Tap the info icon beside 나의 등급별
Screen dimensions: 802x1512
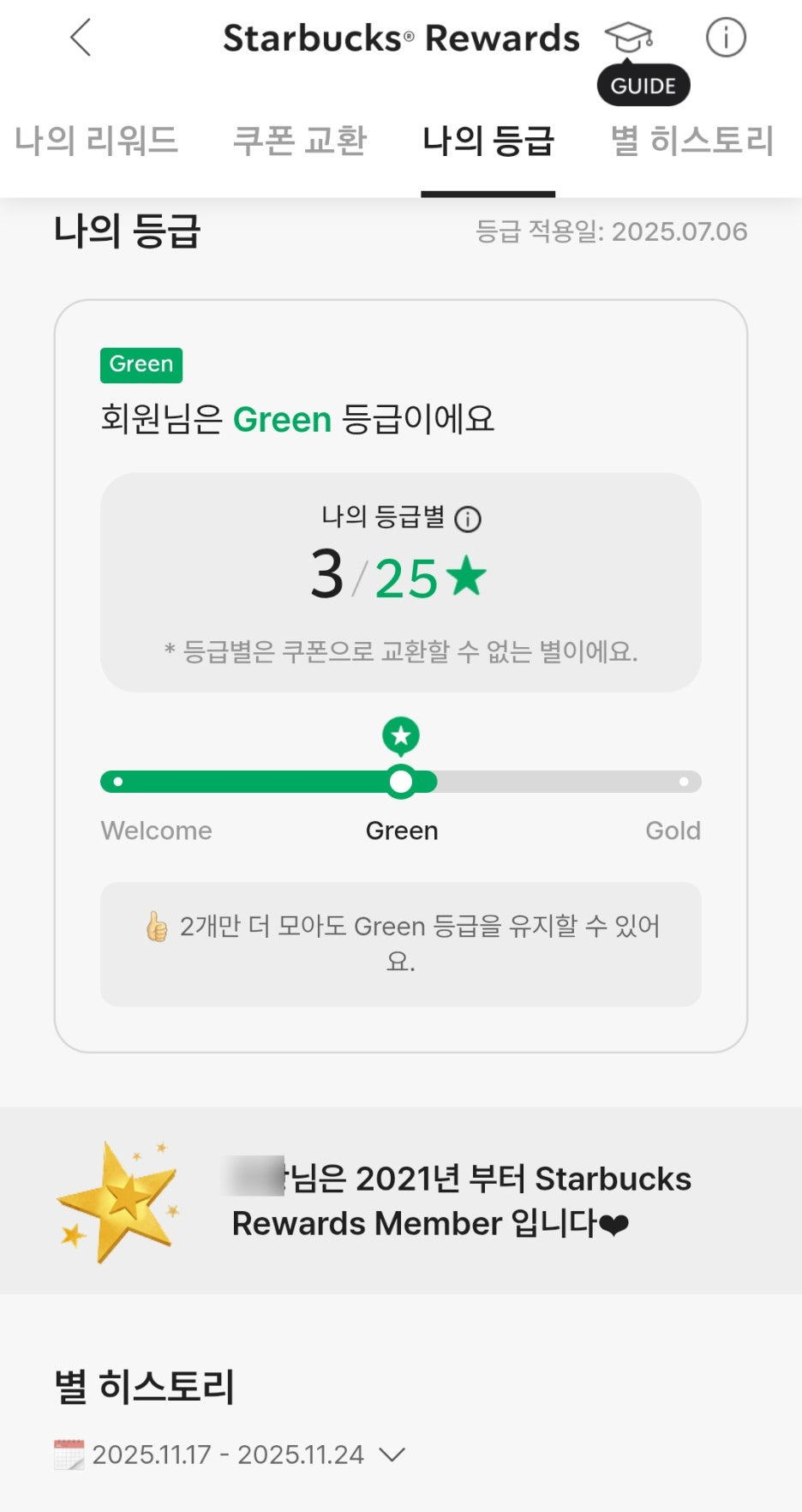(x=468, y=518)
